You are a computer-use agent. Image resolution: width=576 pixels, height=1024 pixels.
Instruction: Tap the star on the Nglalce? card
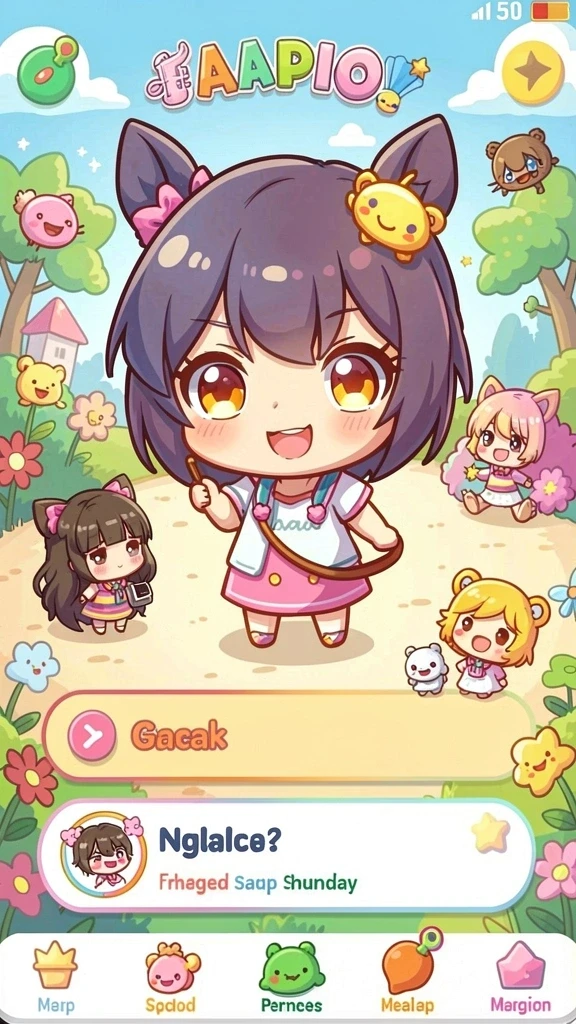coord(490,833)
